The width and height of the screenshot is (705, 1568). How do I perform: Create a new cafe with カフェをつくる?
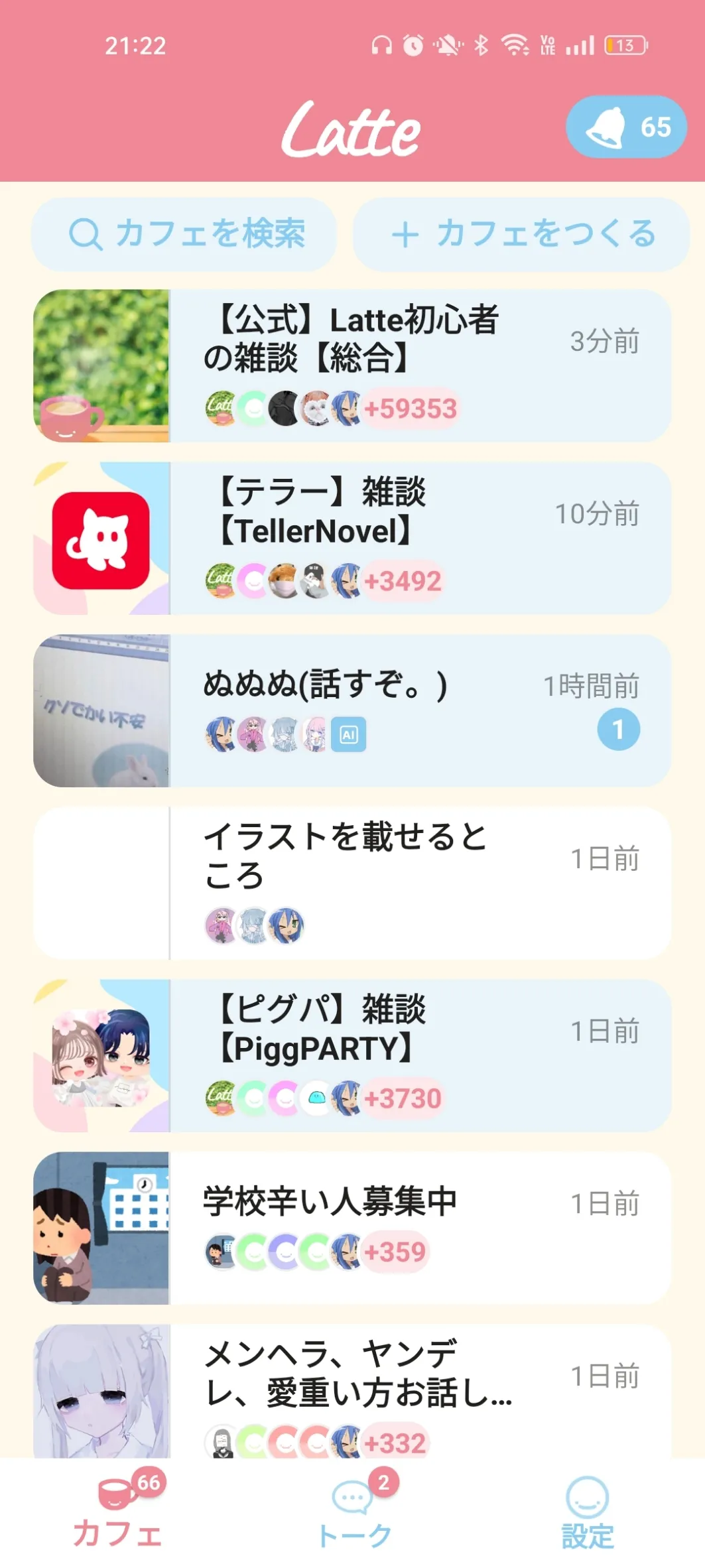521,233
